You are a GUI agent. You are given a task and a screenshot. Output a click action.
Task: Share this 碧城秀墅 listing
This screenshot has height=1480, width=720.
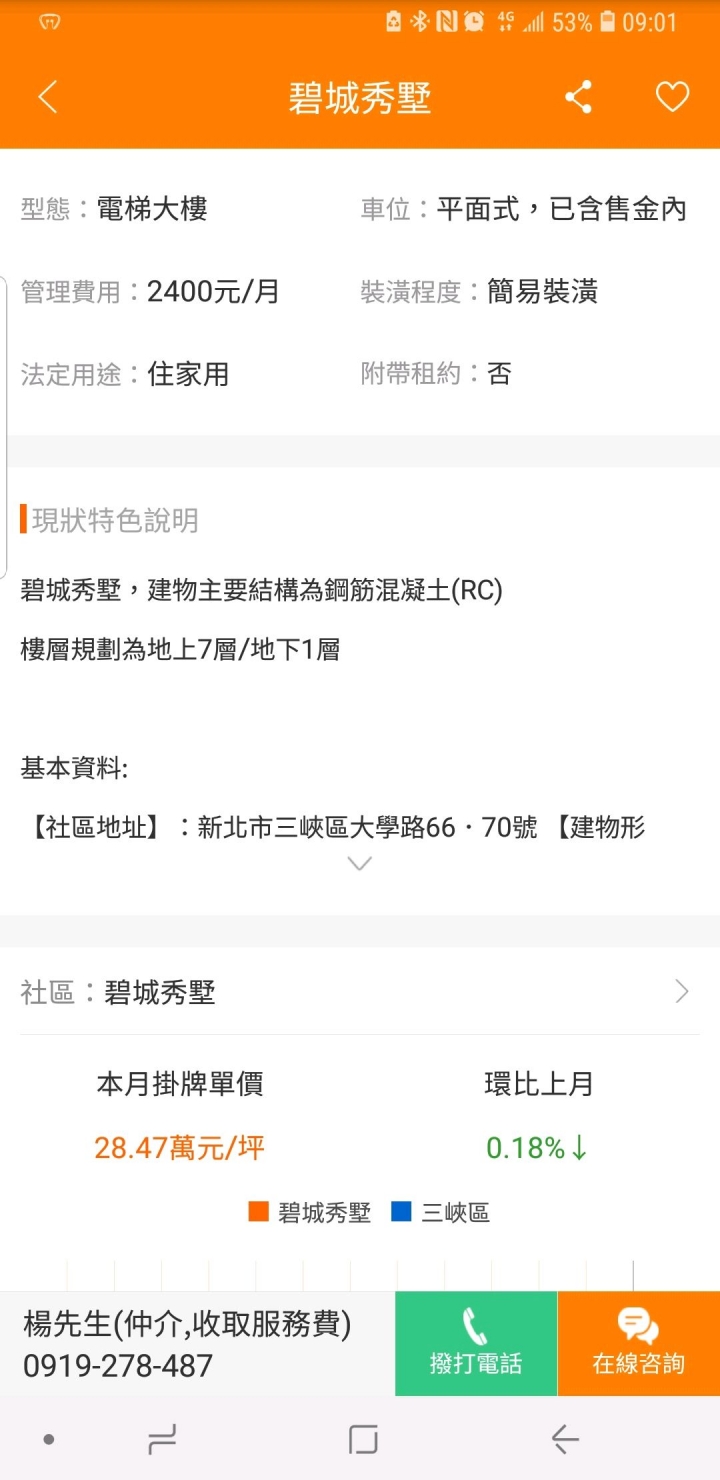pos(578,98)
